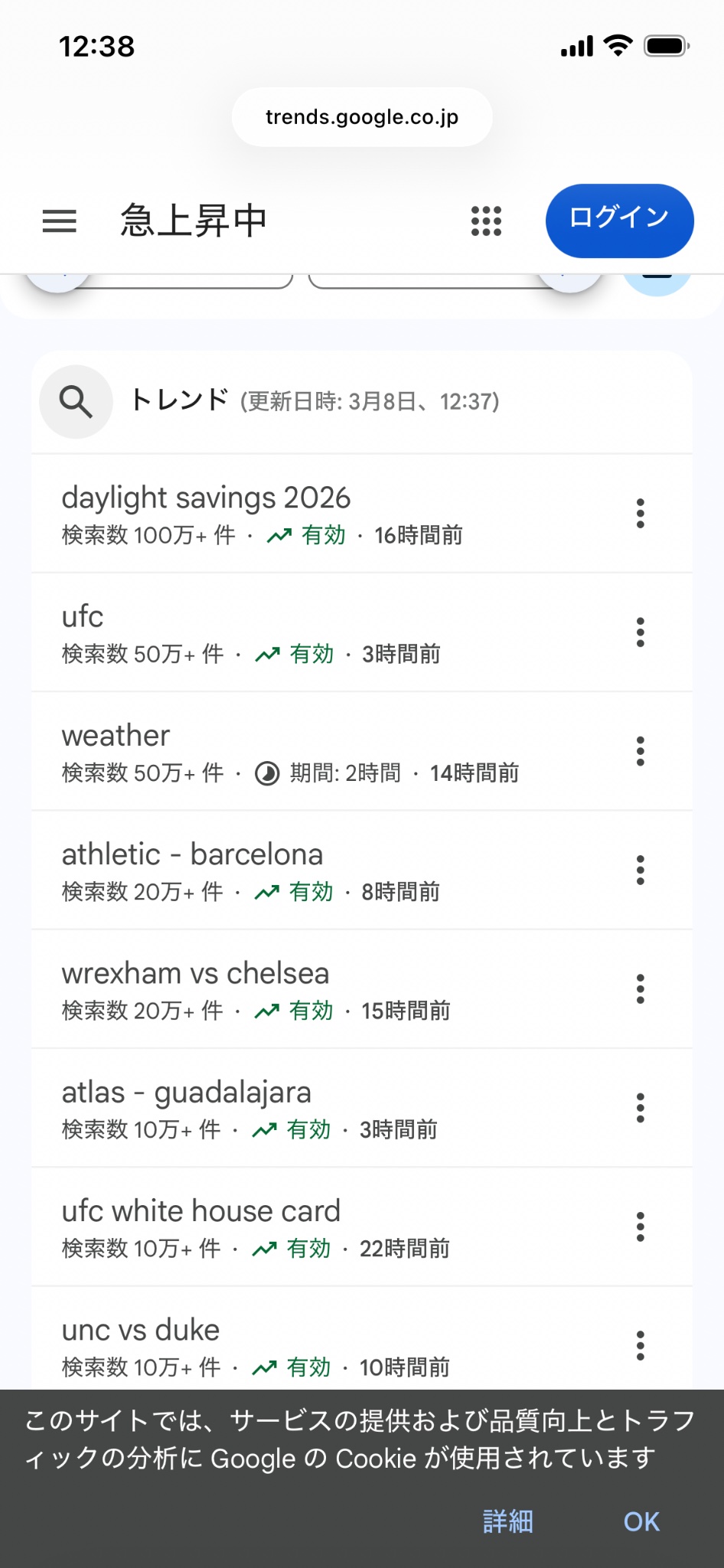Open the atlas - guadalajara trend
Screen dimensions: 724x1568
pyautogui.click(x=187, y=1093)
